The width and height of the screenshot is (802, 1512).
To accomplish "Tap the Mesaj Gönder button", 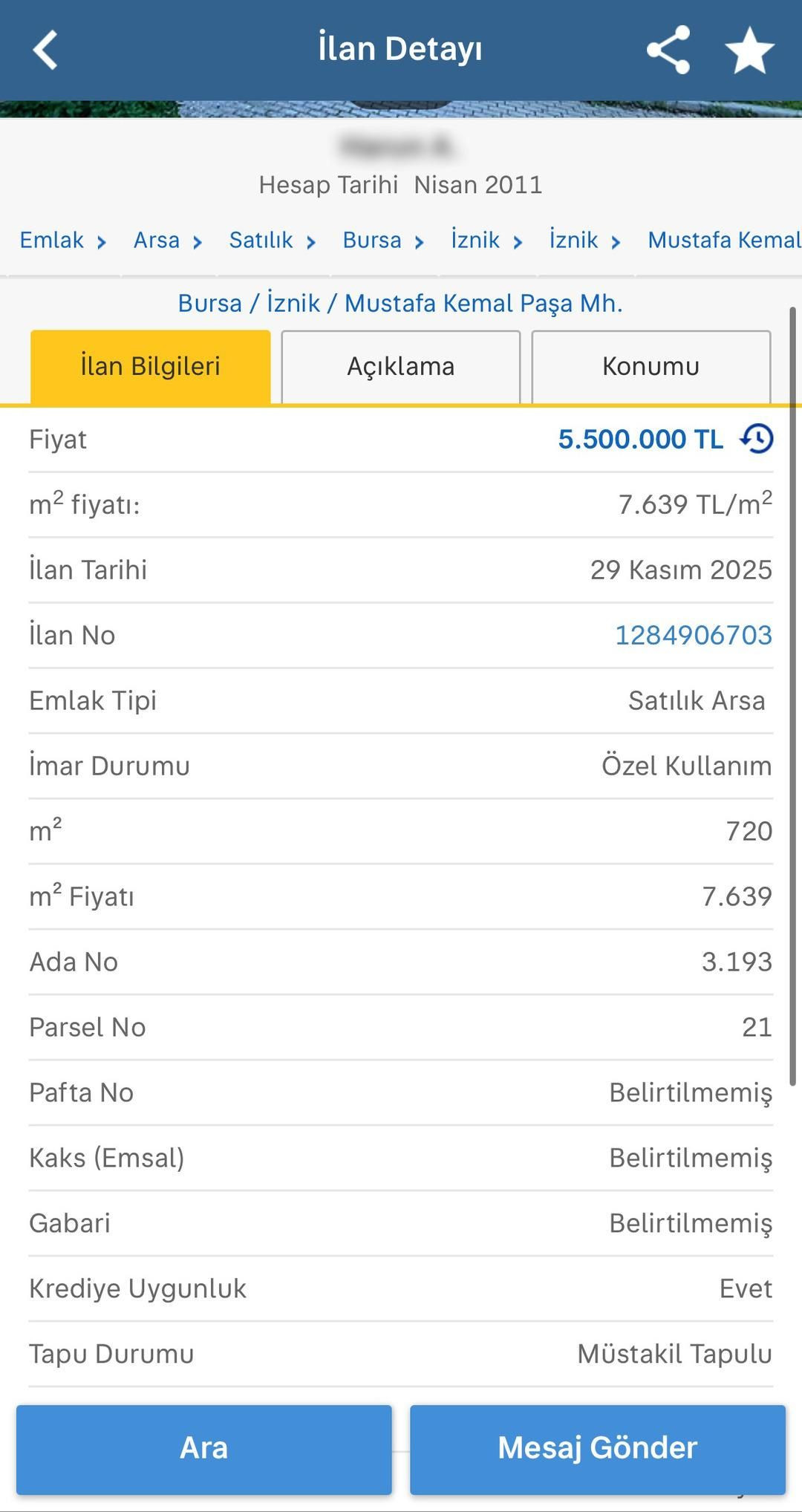I will (598, 1447).
